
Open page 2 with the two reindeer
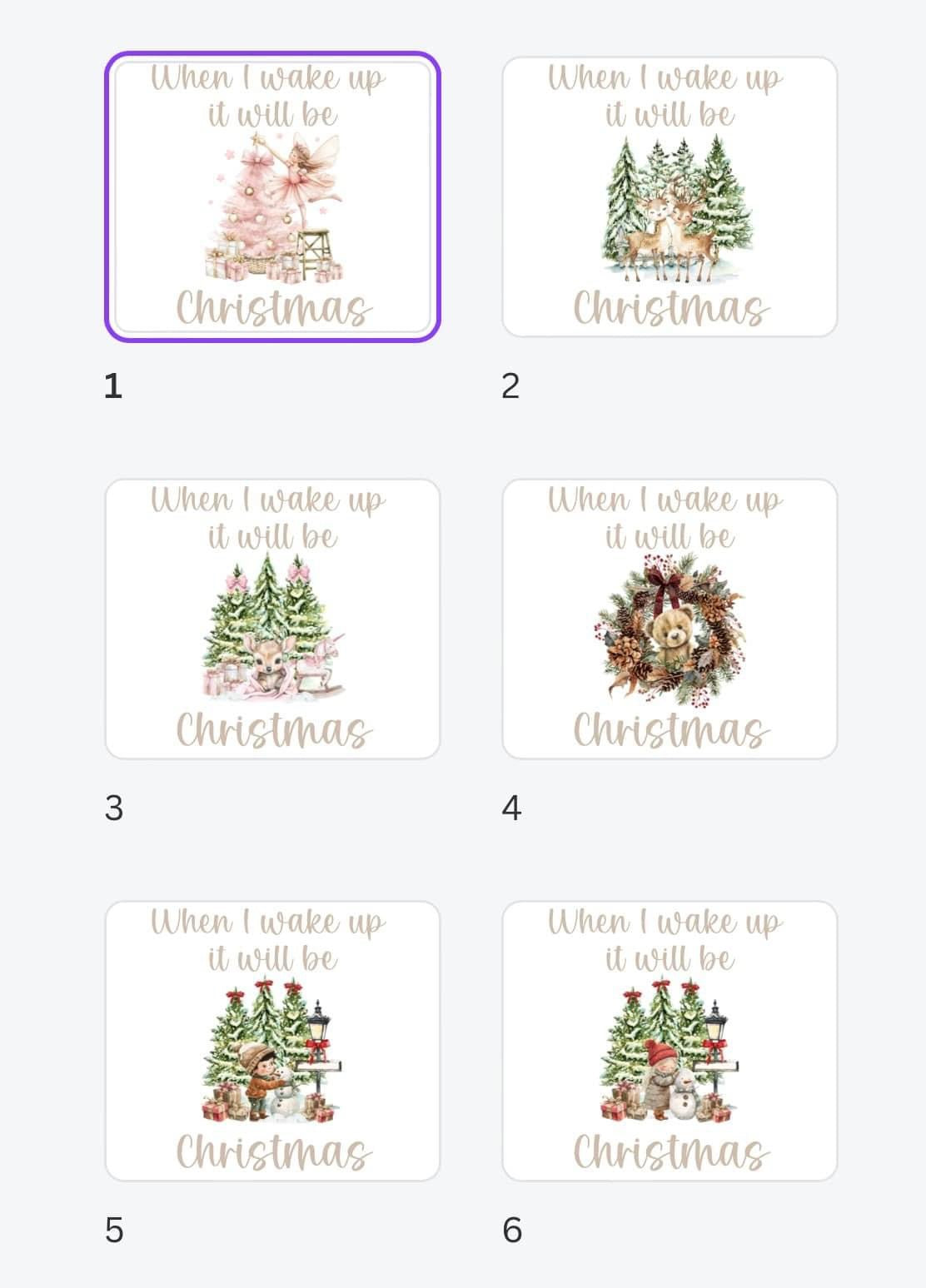tap(670, 197)
